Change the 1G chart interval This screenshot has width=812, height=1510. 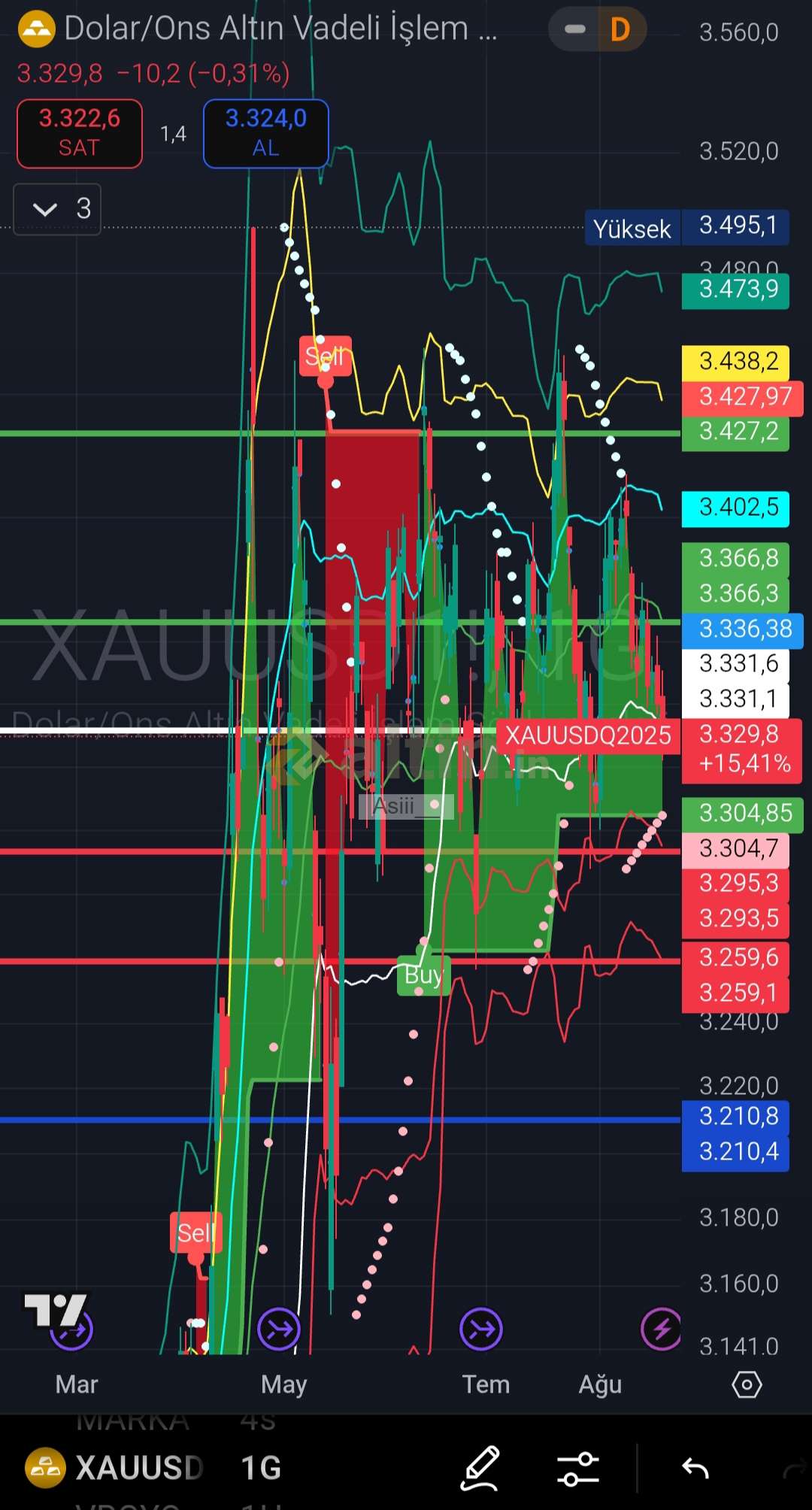click(261, 1467)
